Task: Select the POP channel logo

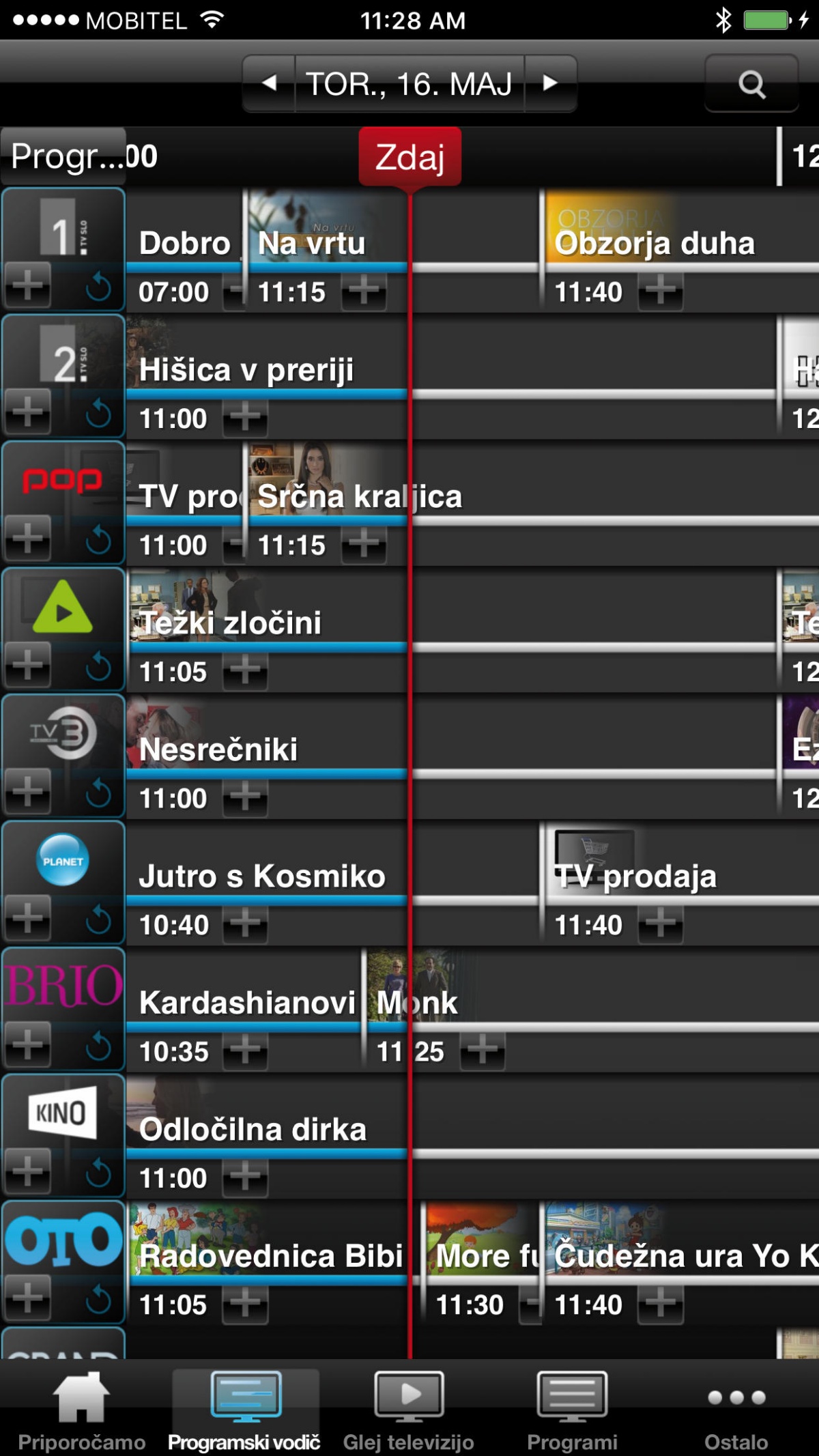Action: [x=63, y=481]
